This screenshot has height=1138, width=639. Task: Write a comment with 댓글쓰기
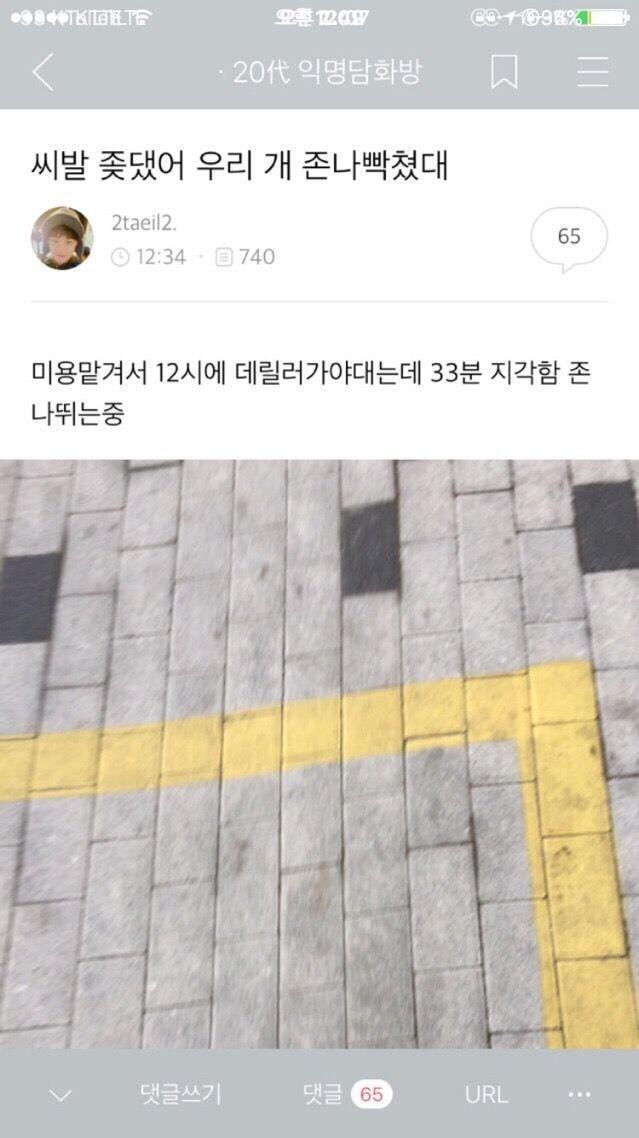point(181,1094)
